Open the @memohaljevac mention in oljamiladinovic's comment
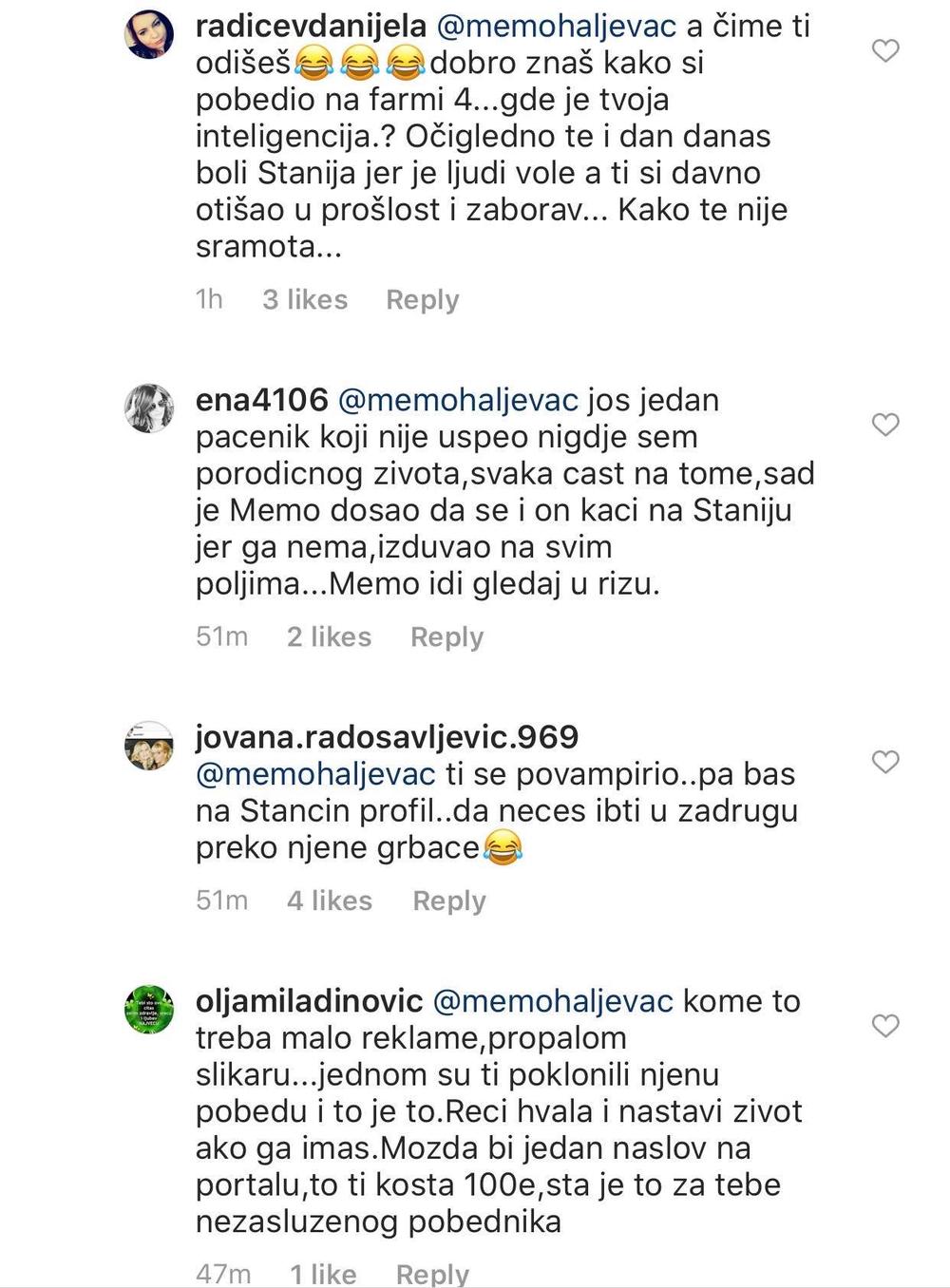 [x=553, y=1001]
